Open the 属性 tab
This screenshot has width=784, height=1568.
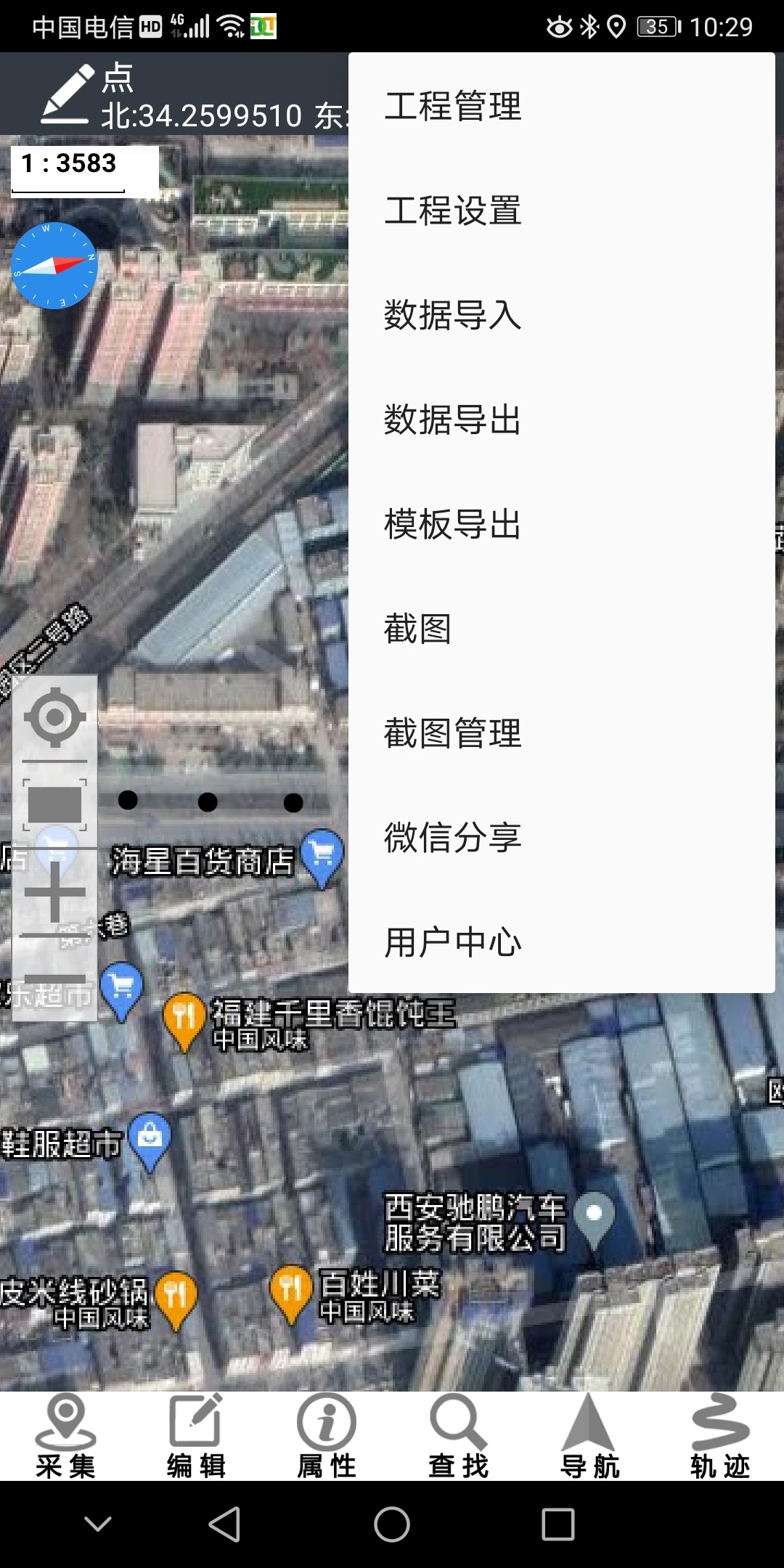coord(327,1436)
